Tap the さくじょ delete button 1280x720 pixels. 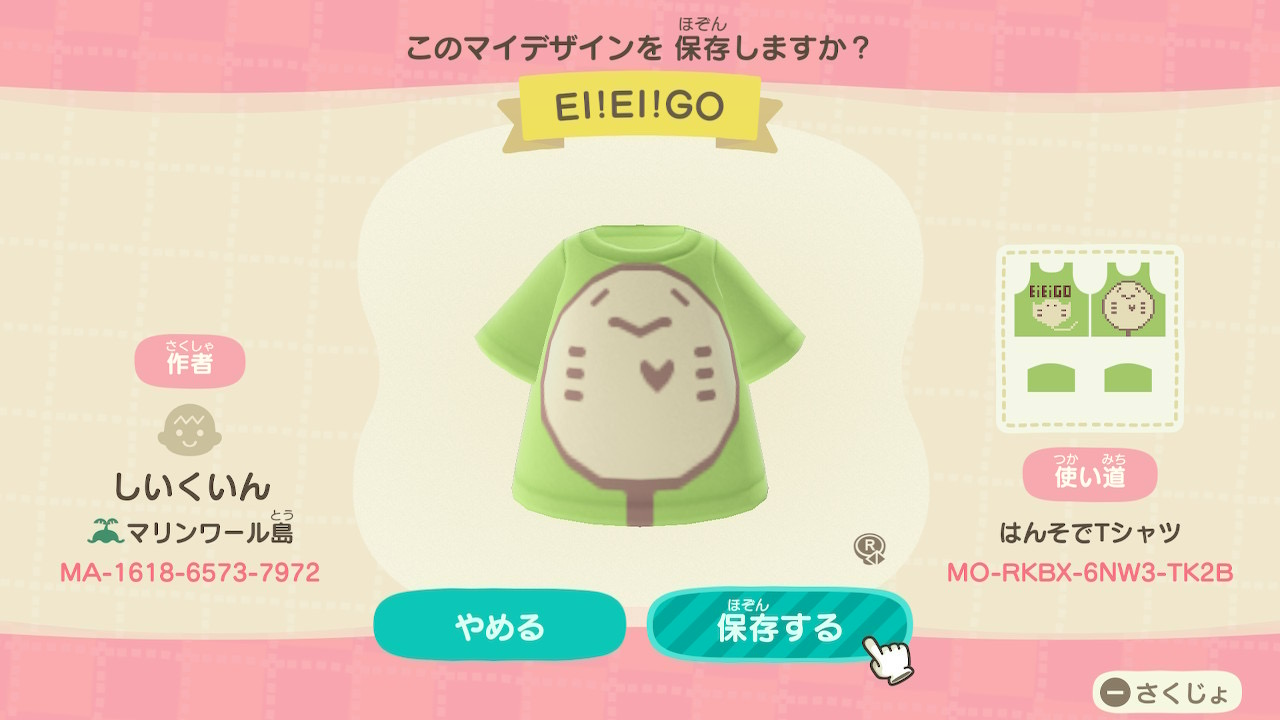click(x=1166, y=692)
